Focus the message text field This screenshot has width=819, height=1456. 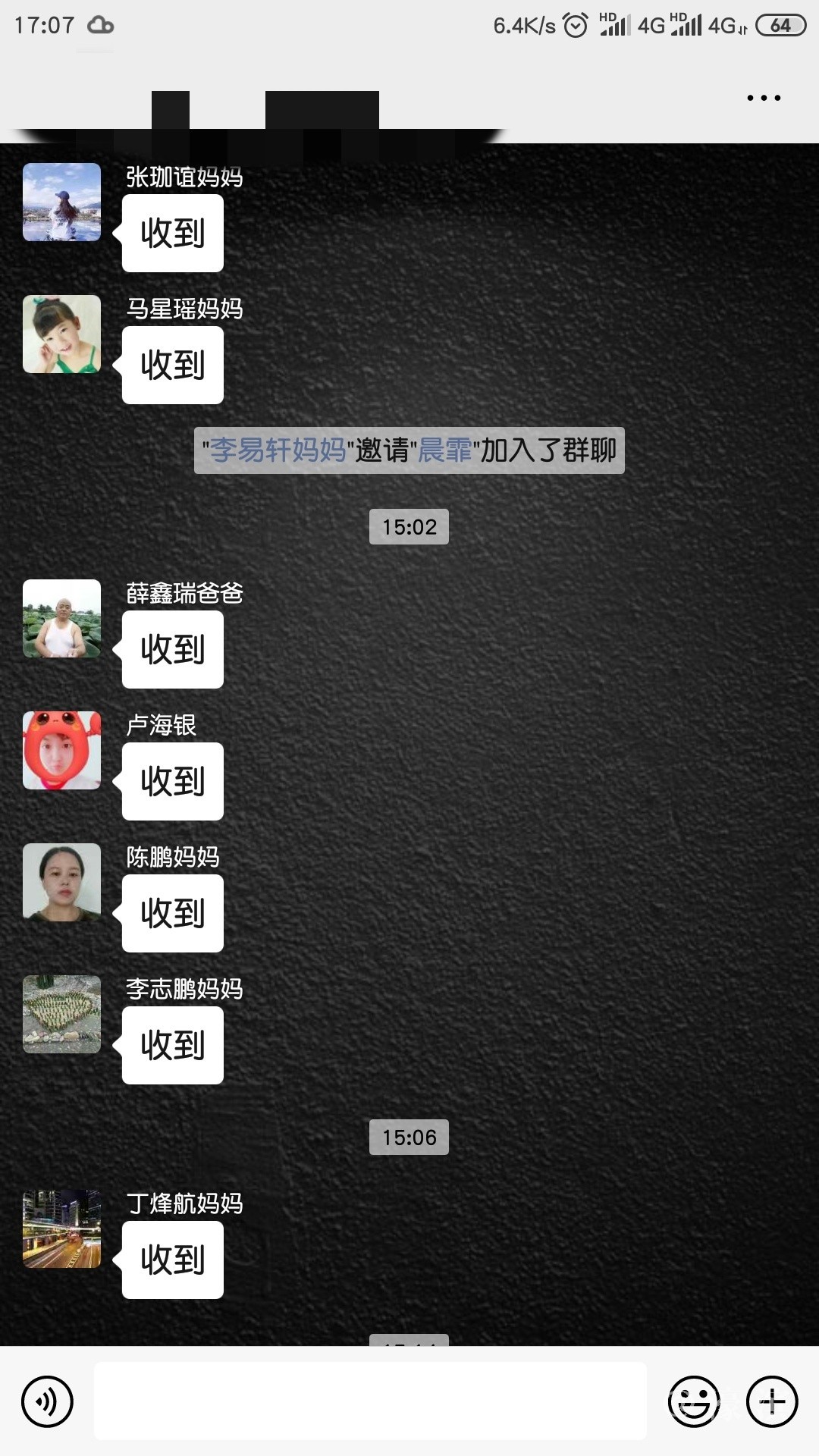click(370, 1401)
